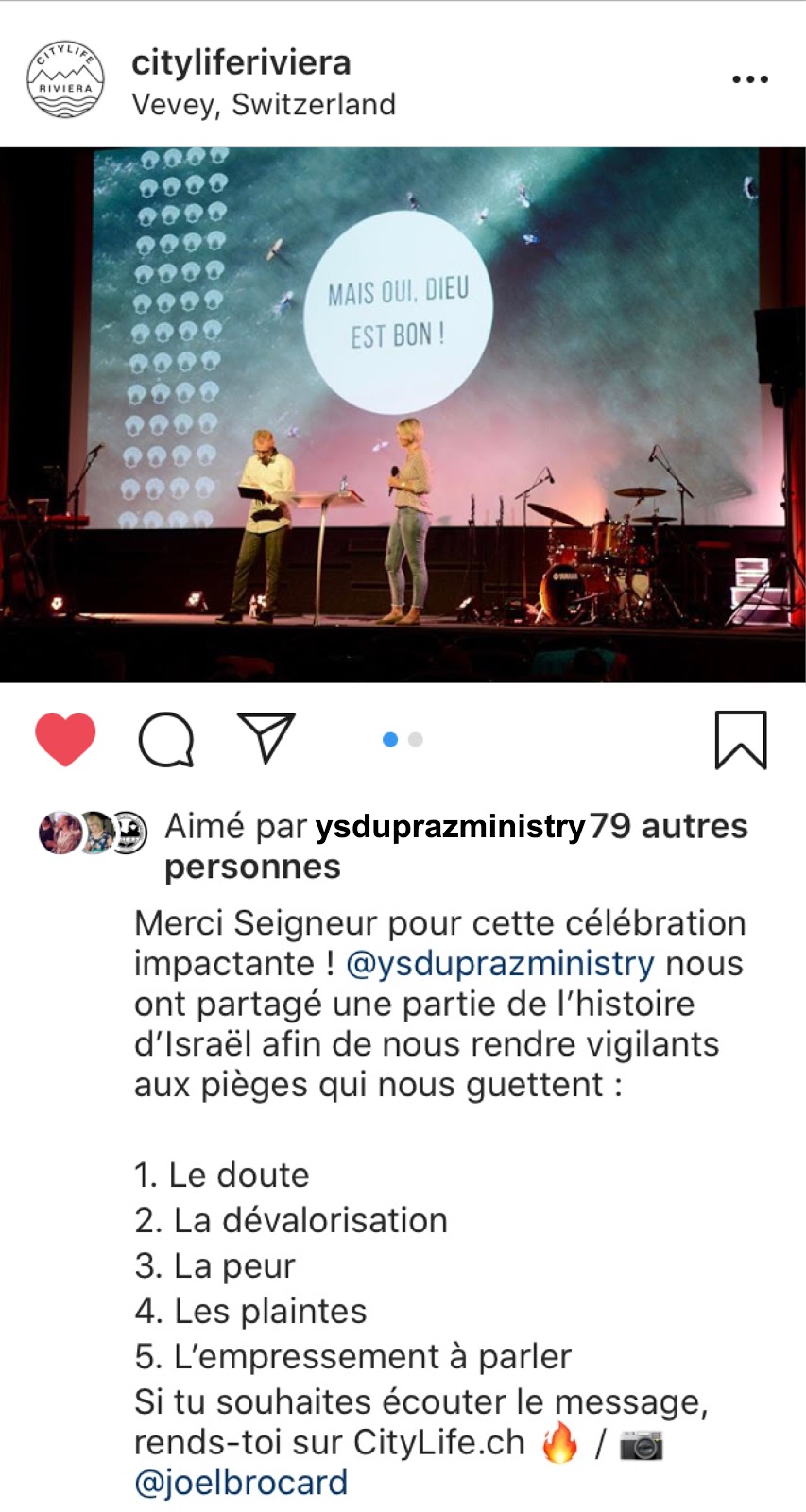Tap the CityLife Riviera profile avatar

click(65, 80)
